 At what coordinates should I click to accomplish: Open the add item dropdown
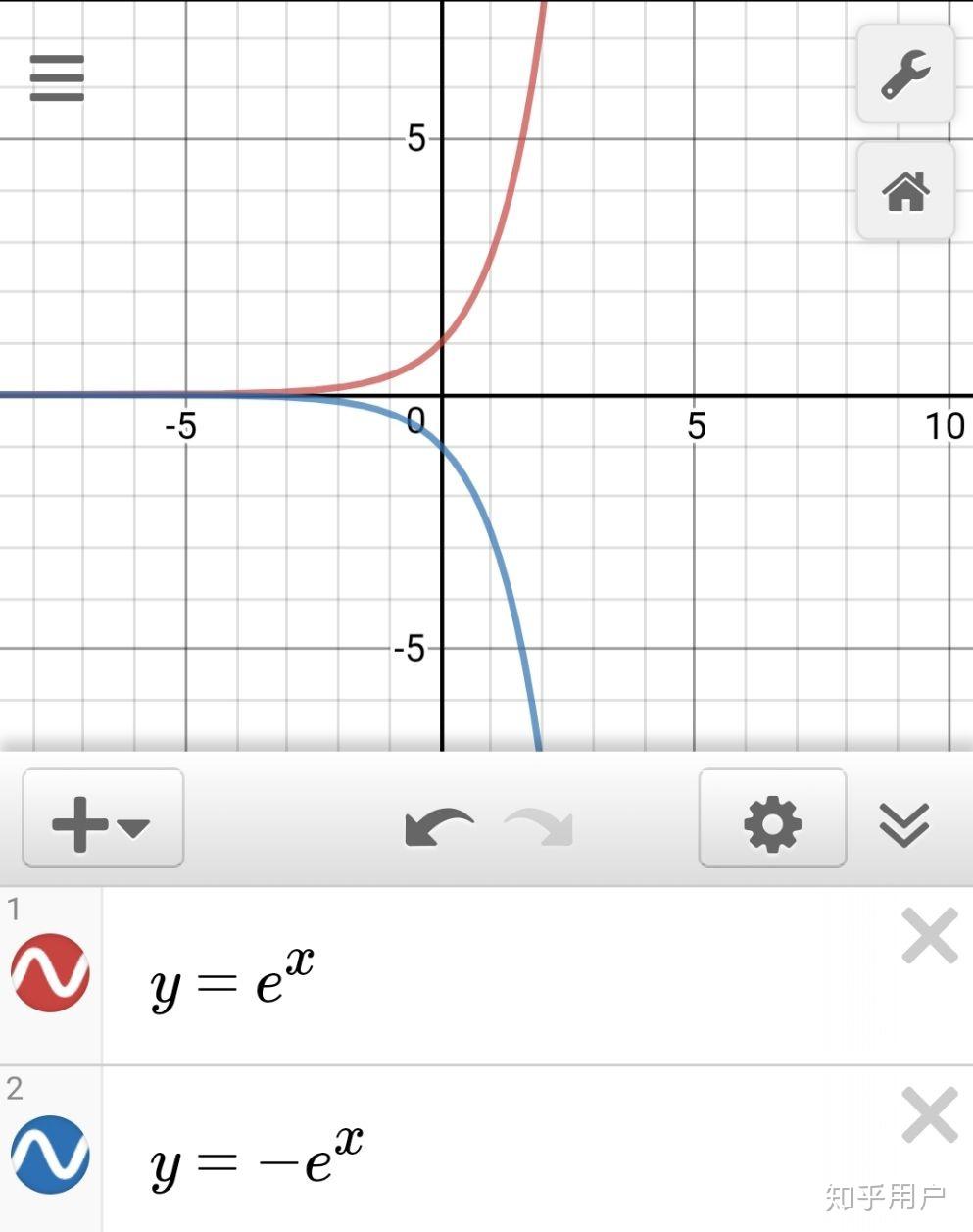(x=102, y=818)
